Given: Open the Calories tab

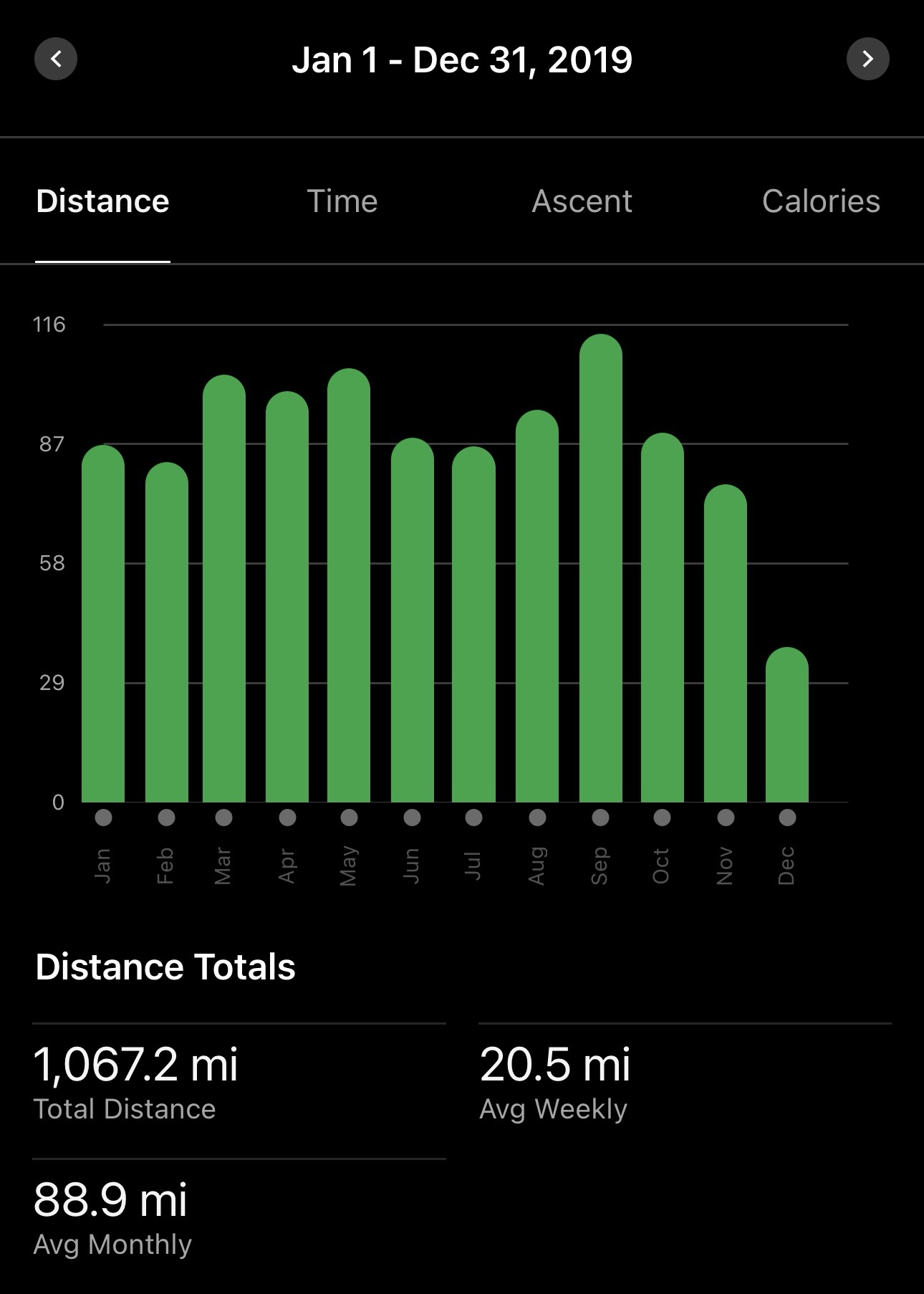Looking at the screenshot, I should pos(821,201).
